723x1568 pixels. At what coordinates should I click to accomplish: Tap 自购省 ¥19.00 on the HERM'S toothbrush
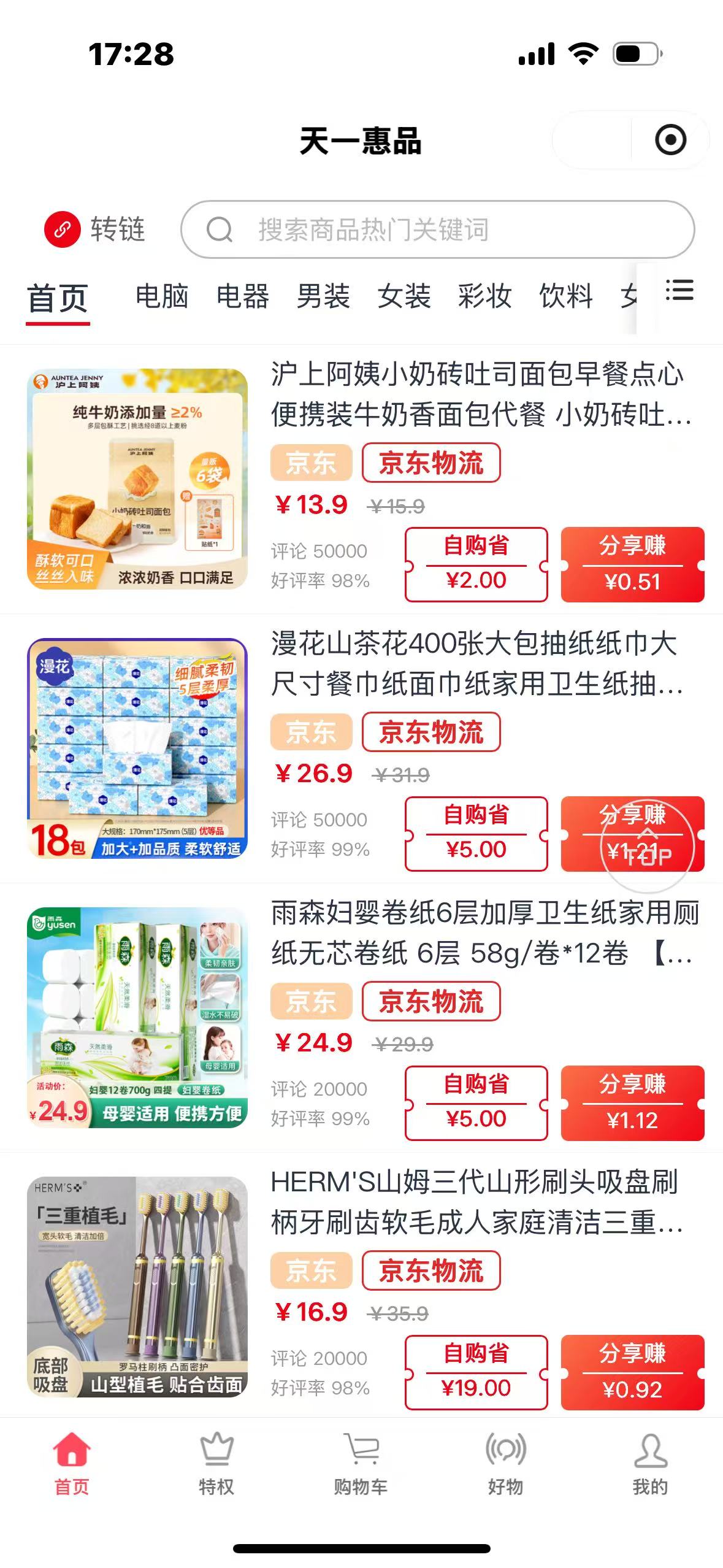[476, 1372]
